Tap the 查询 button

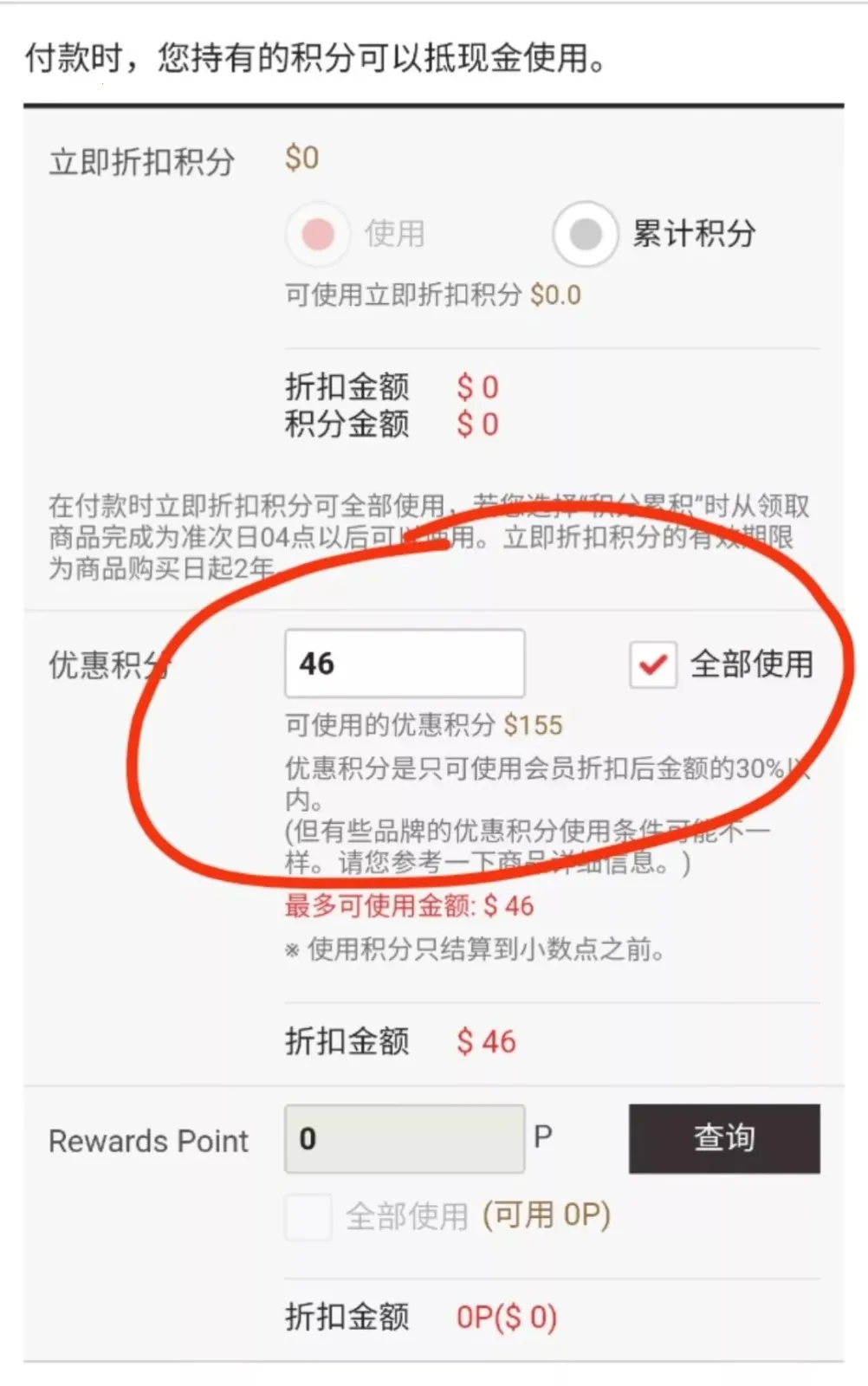click(724, 1138)
